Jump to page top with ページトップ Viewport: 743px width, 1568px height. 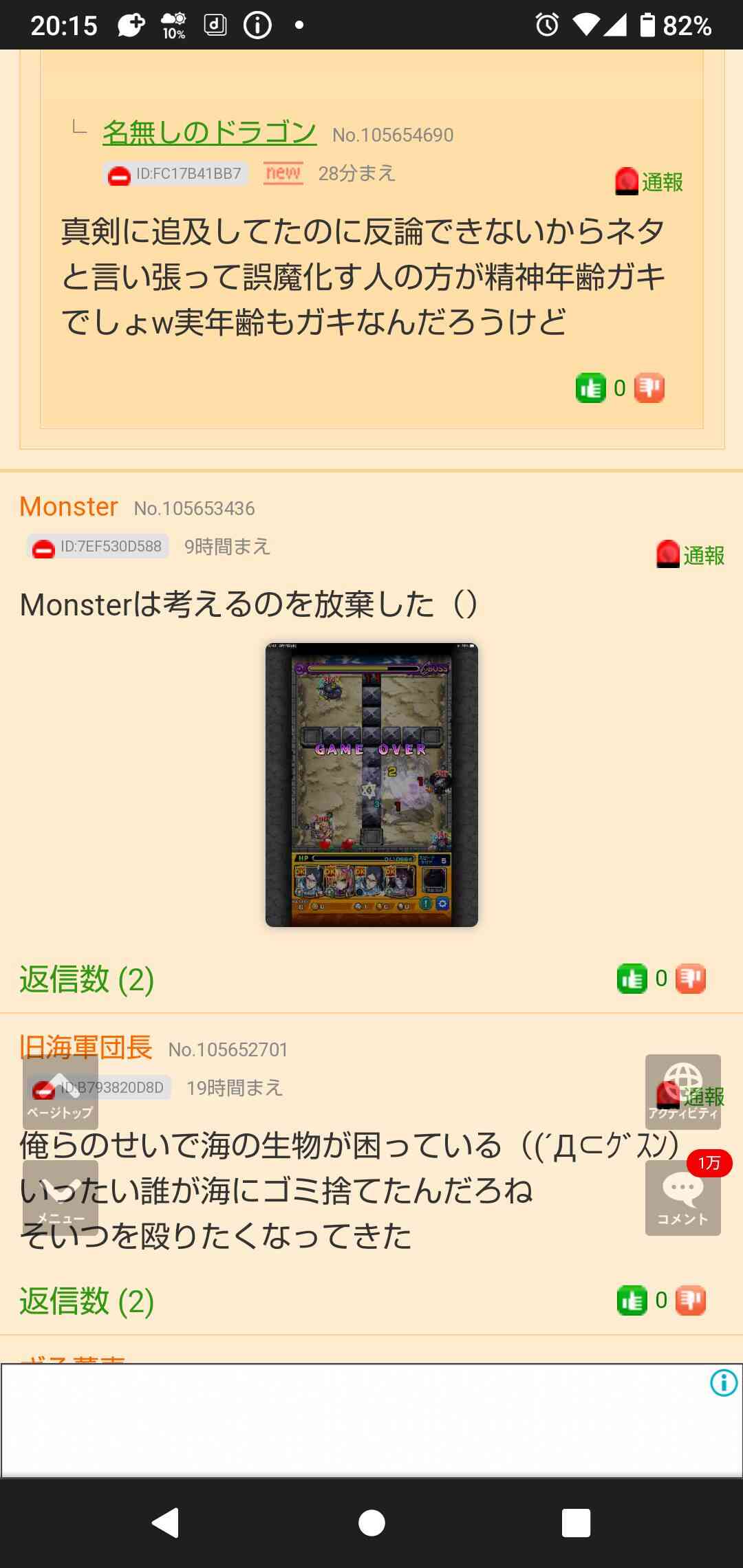click(61, 1092)
